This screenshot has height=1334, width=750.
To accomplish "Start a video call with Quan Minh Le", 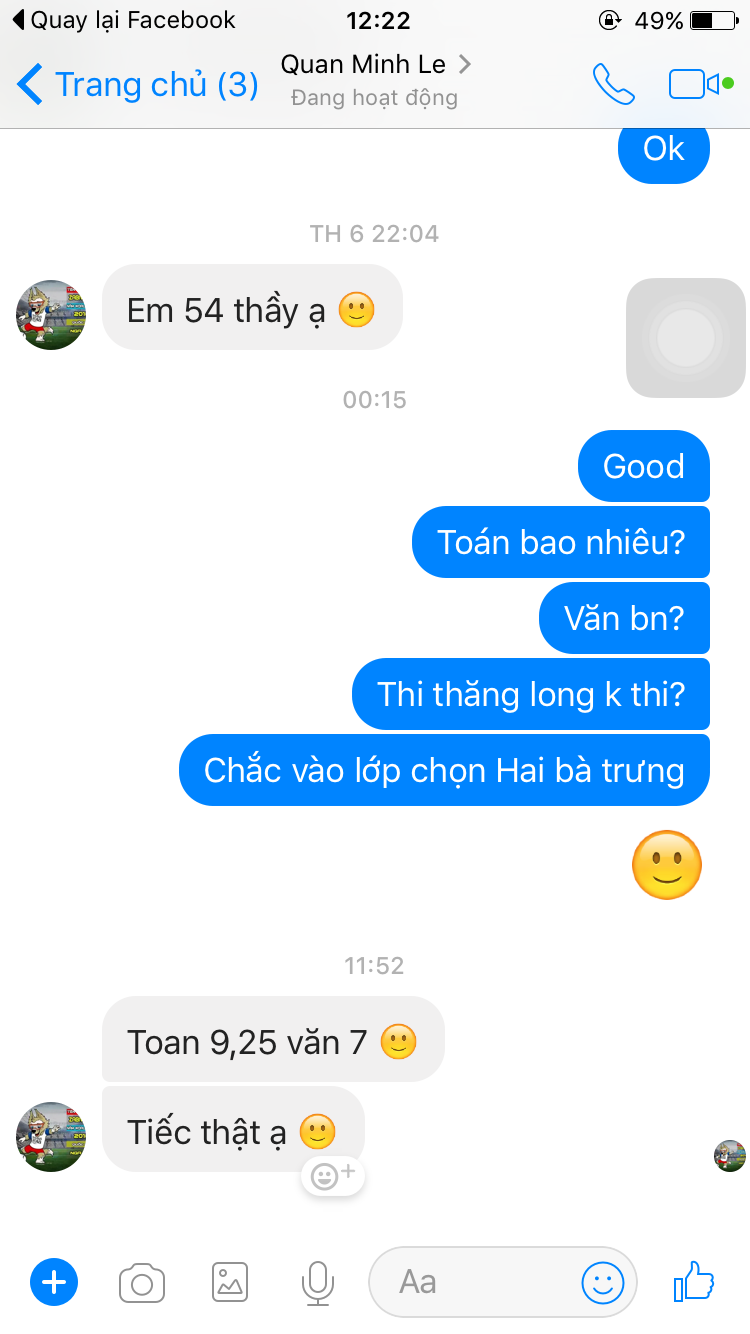I will click(x=693, y=85).
